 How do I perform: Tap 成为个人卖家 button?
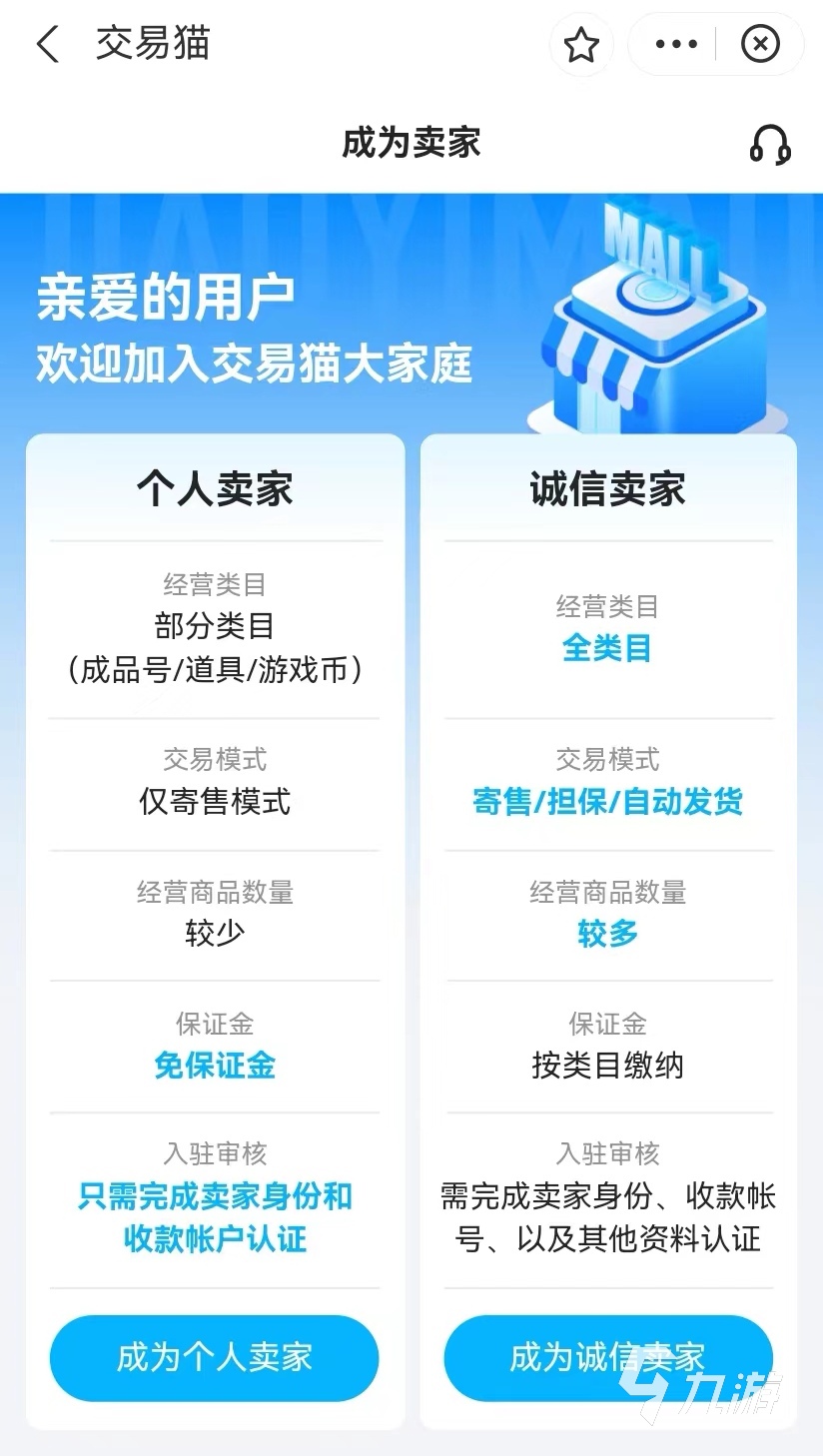(215, 1357)
